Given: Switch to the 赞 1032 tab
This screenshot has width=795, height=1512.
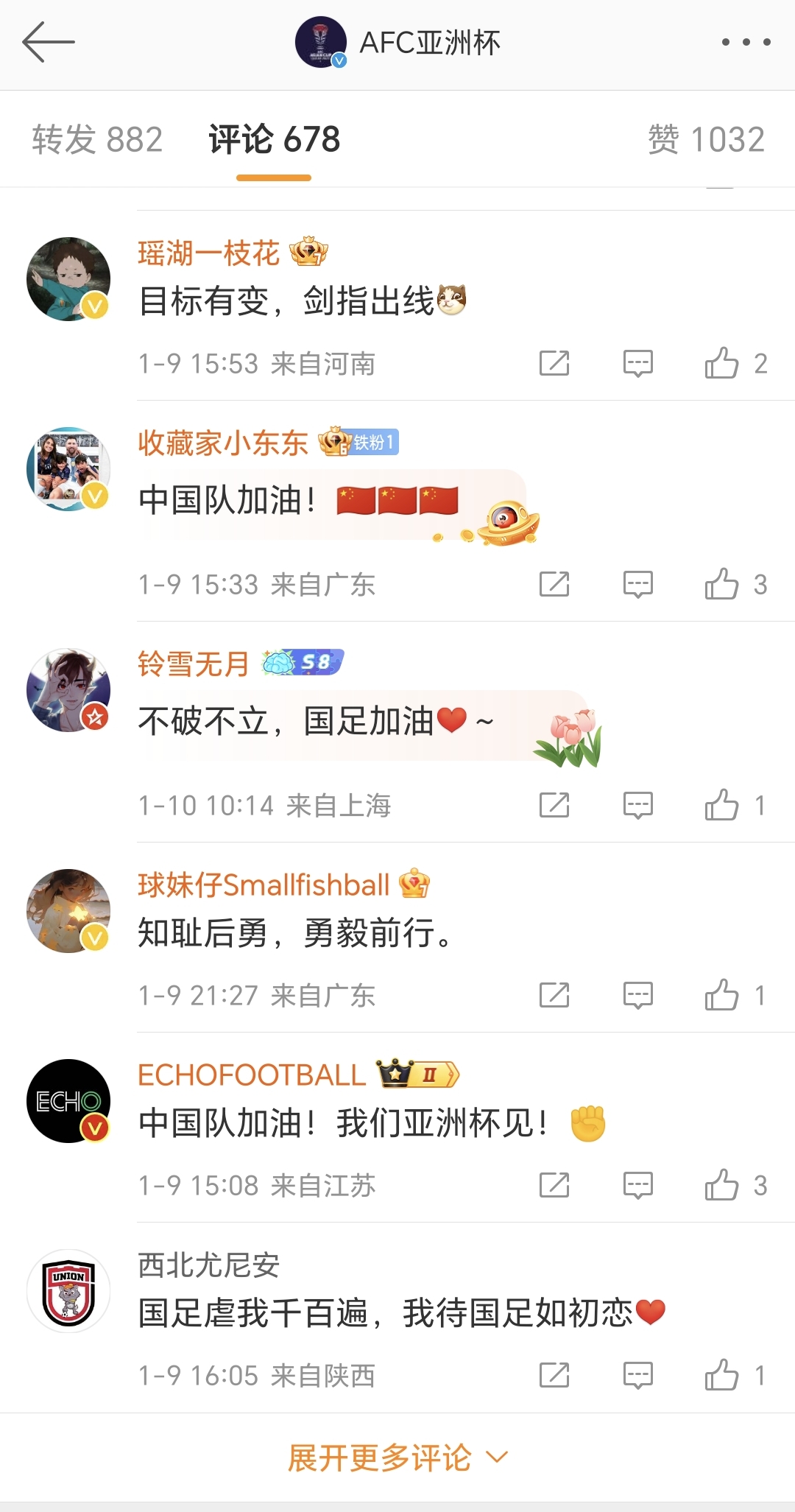Looking at the screenshot, I should coord(706,140).
